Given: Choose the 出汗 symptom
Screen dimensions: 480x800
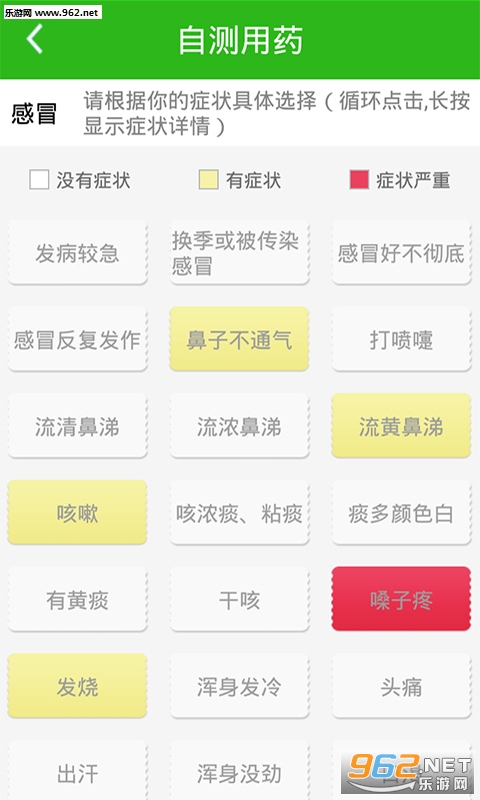Looking at the screenshot, I should pos(77,770).
